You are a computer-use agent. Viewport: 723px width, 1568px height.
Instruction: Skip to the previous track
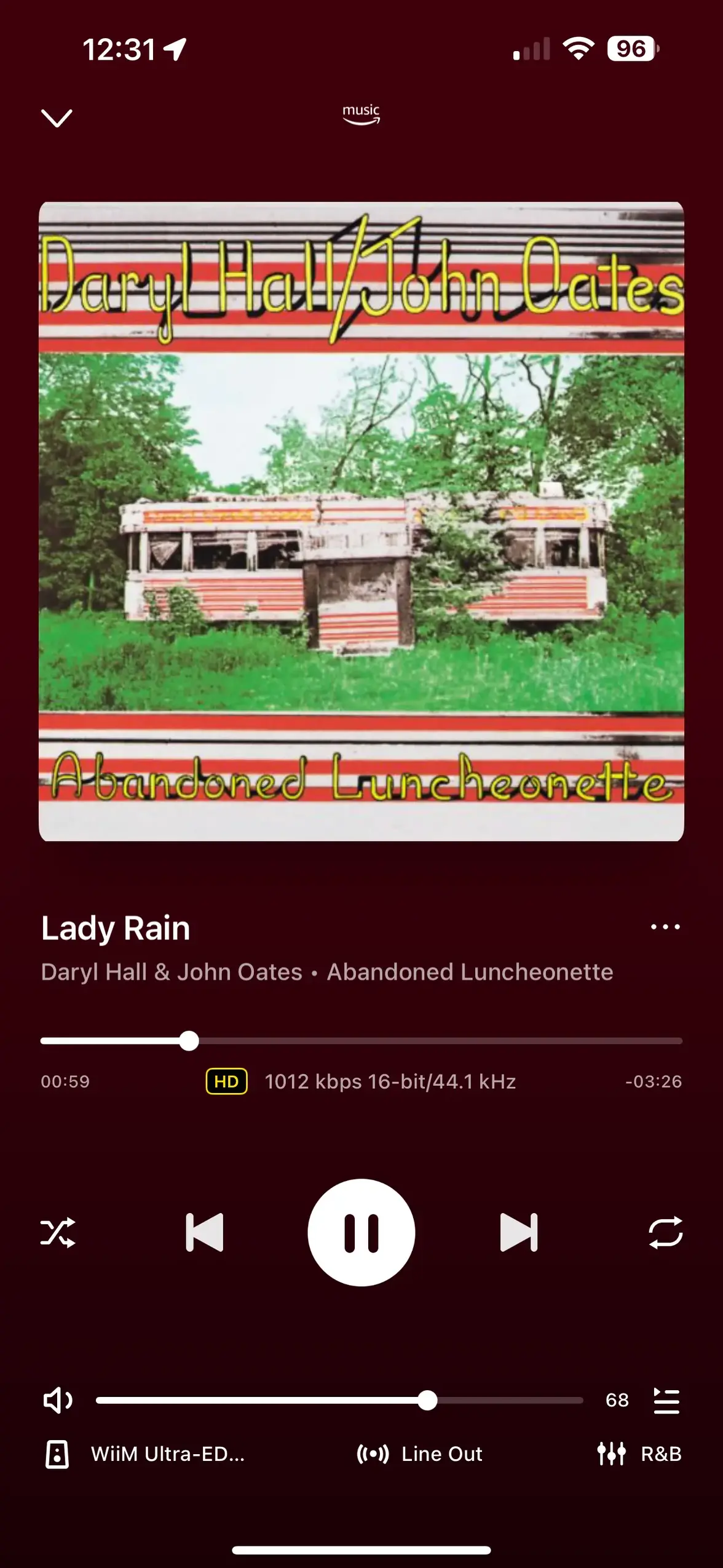[205, 1232]
